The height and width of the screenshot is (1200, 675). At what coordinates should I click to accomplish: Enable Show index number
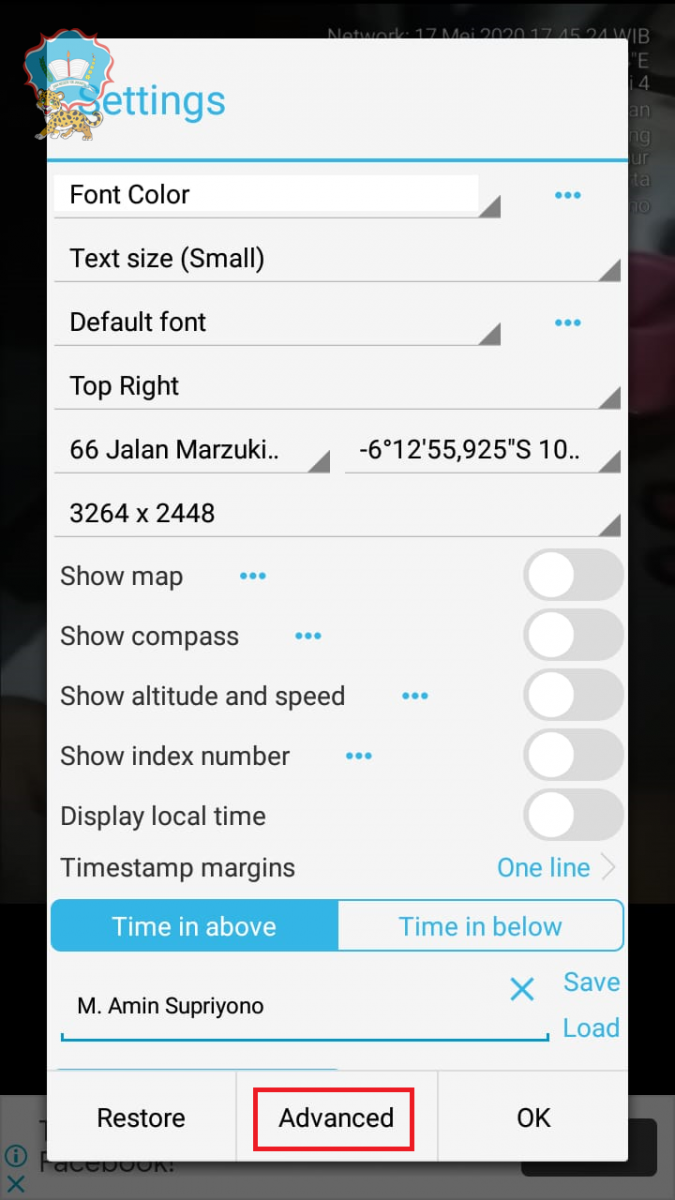tap(573, 755)
